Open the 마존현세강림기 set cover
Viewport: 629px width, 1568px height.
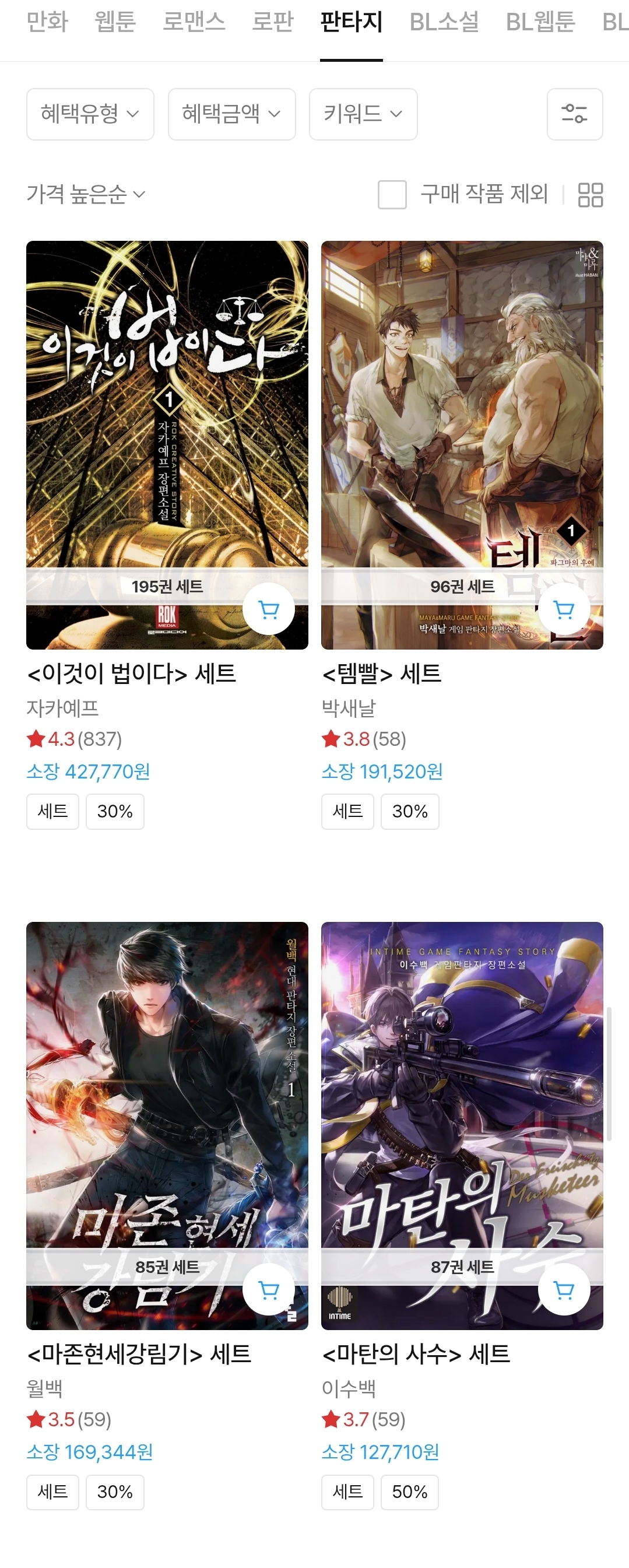point(167,1096)
